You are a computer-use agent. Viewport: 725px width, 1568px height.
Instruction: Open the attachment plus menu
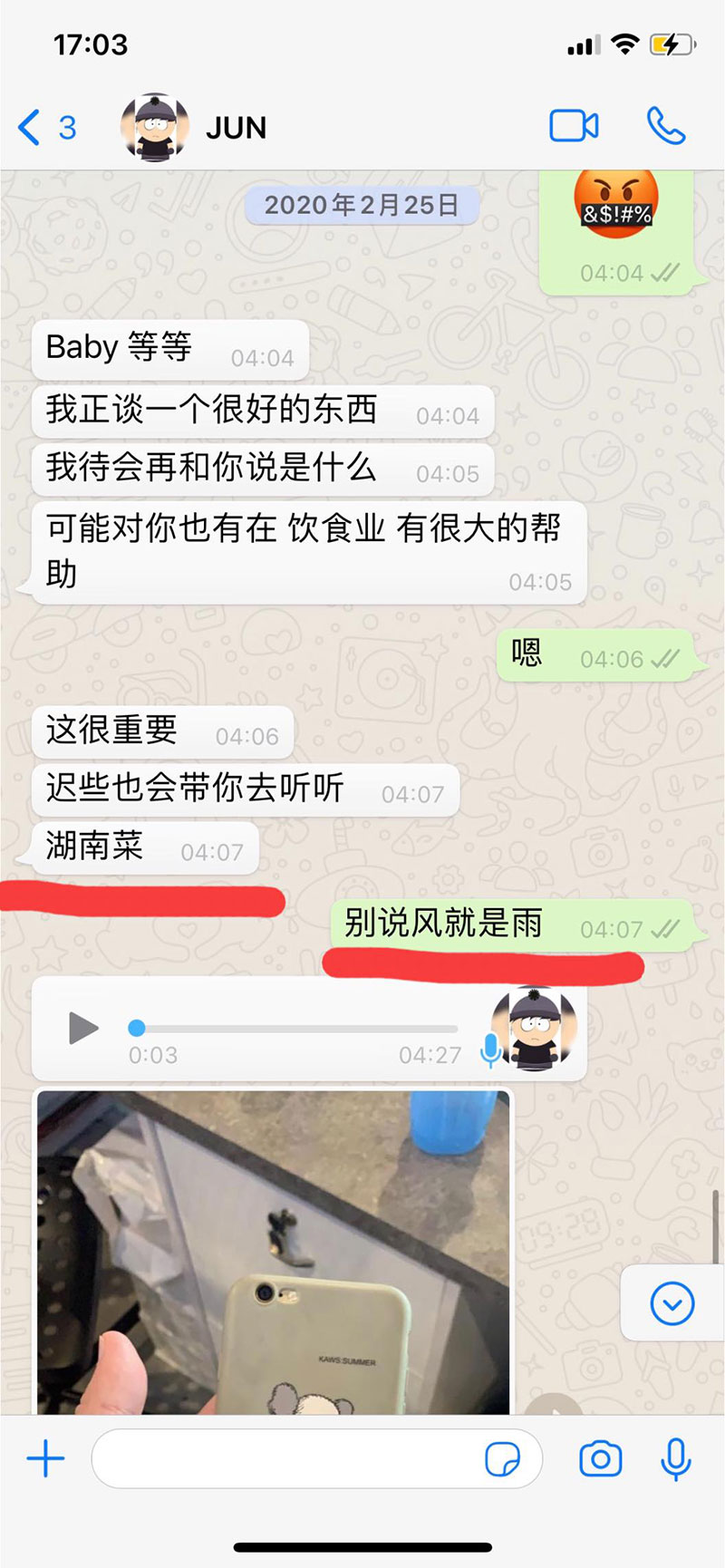pos(45,1459)
